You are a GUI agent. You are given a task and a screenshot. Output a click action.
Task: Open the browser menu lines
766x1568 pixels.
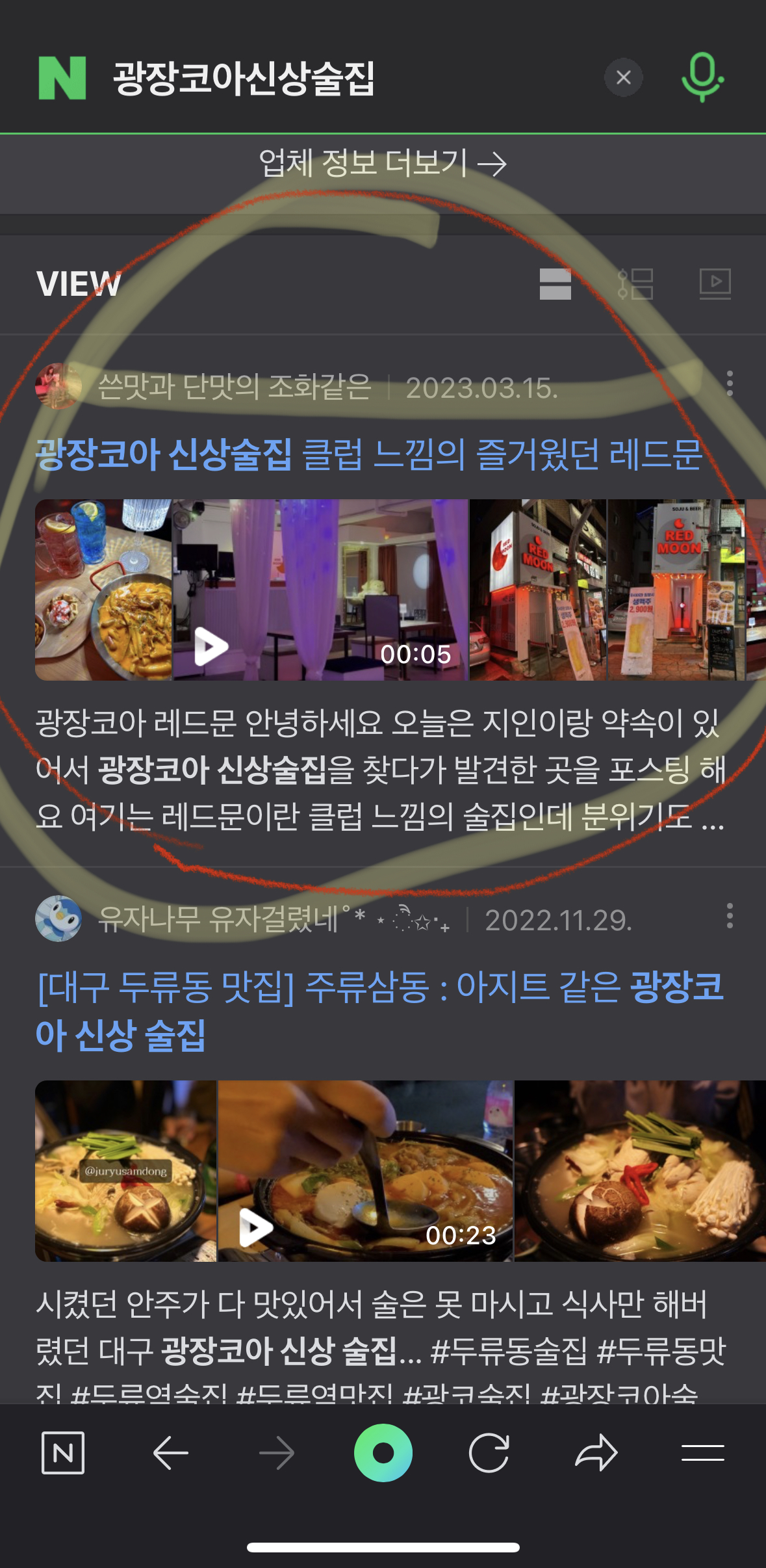click(702, 1452)
